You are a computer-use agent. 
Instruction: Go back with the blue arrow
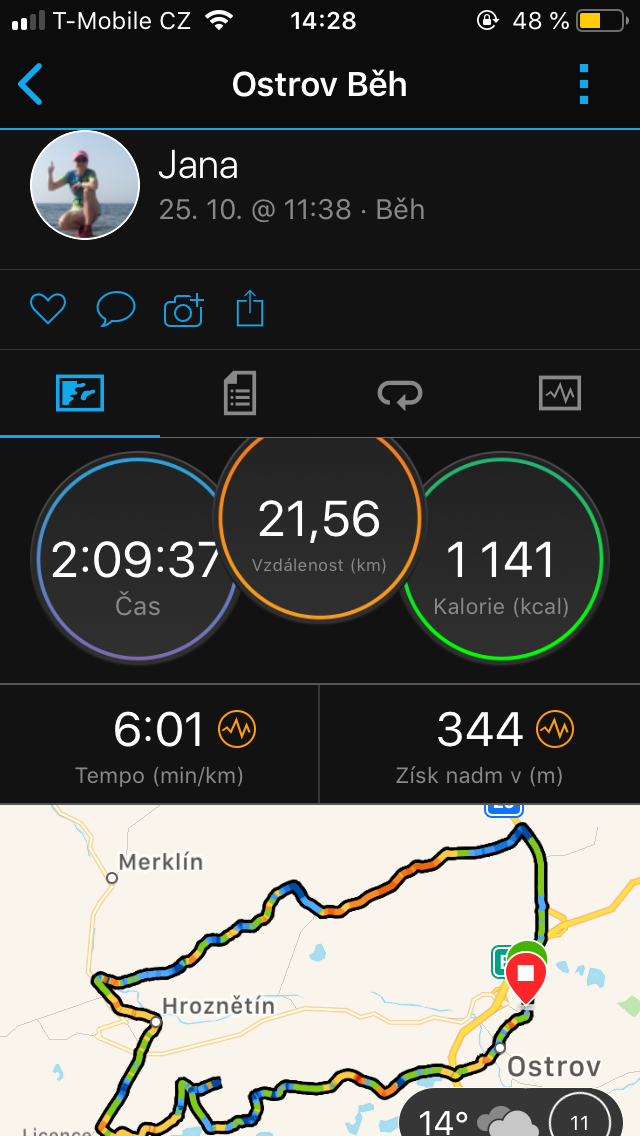pyautogui.click(x=30, y=85)
